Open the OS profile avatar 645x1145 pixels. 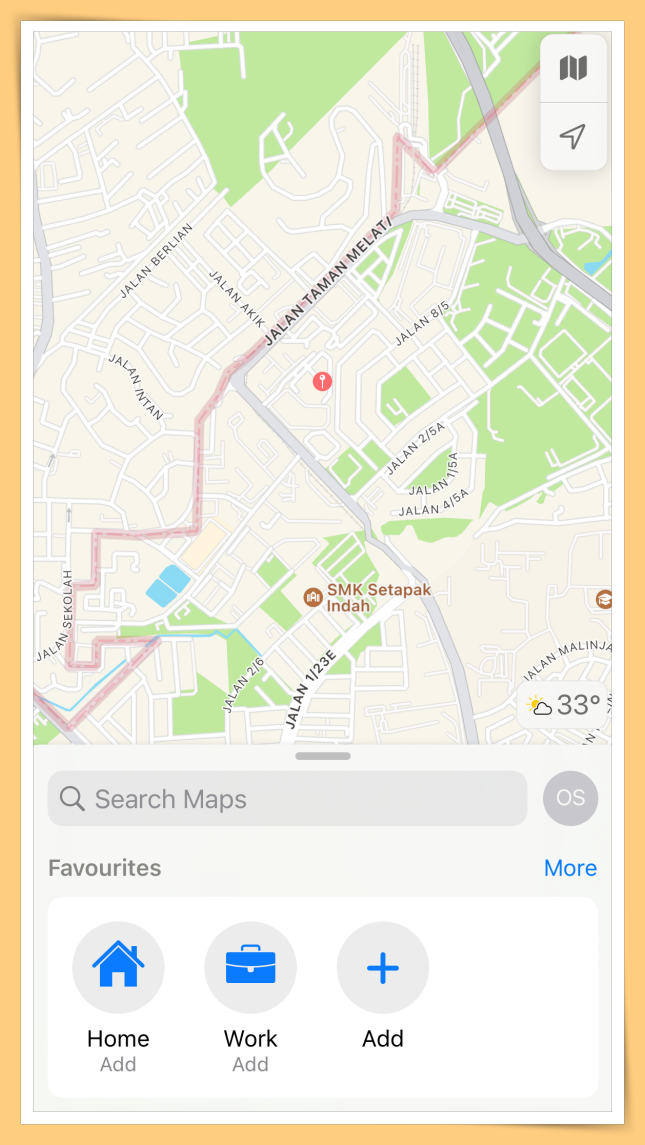coord(570,798)
